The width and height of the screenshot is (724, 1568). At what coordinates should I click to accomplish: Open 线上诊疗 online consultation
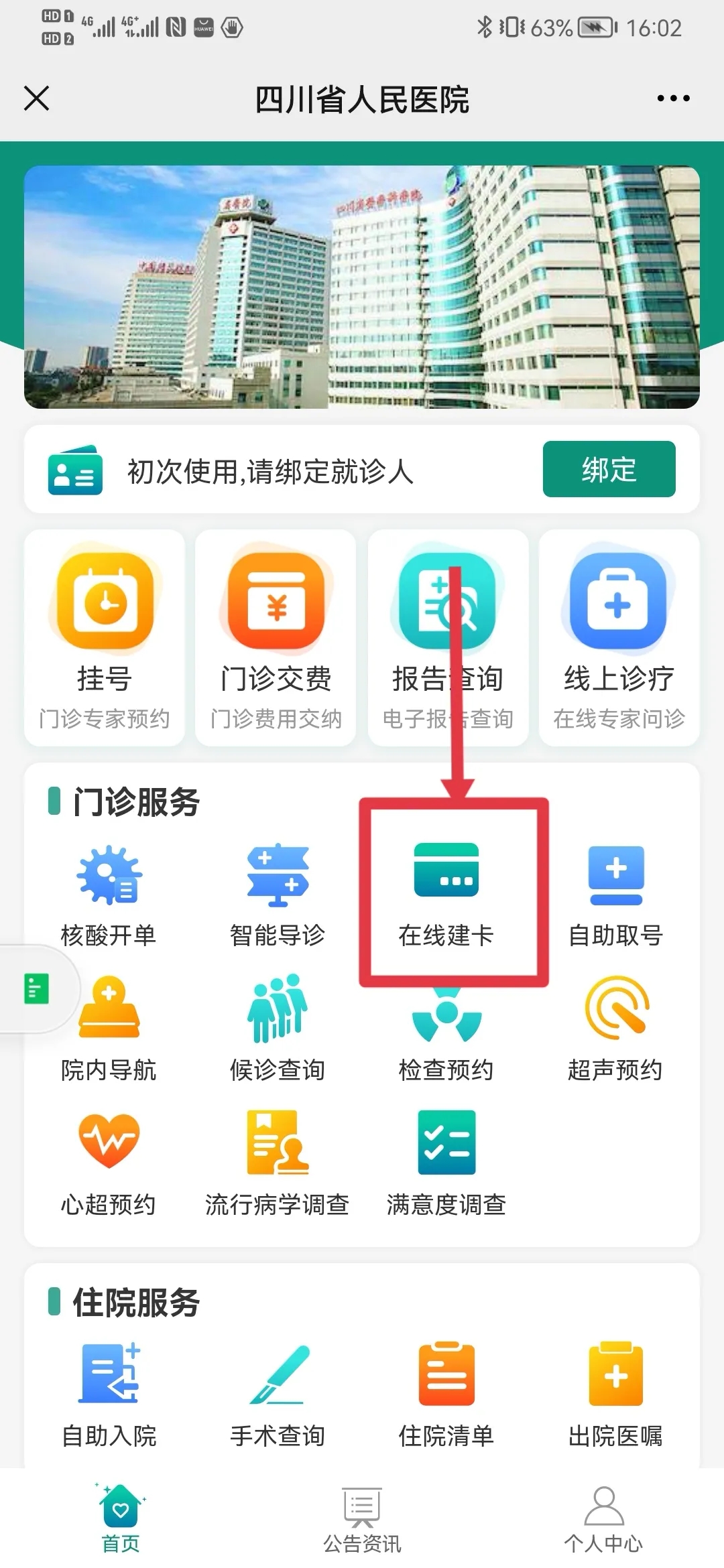pyautogui.click(x=619, y=637)
